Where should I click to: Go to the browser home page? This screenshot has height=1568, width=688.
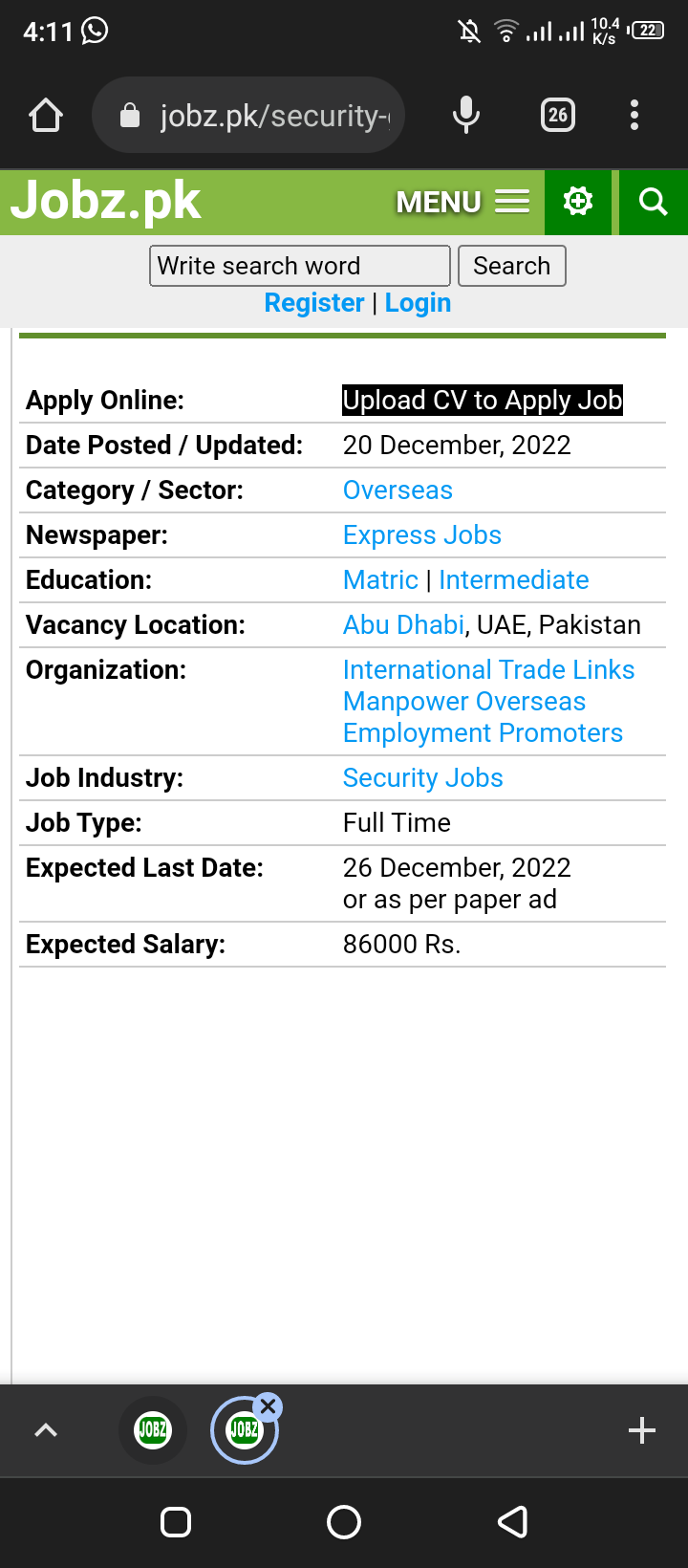tap(46, 116)
